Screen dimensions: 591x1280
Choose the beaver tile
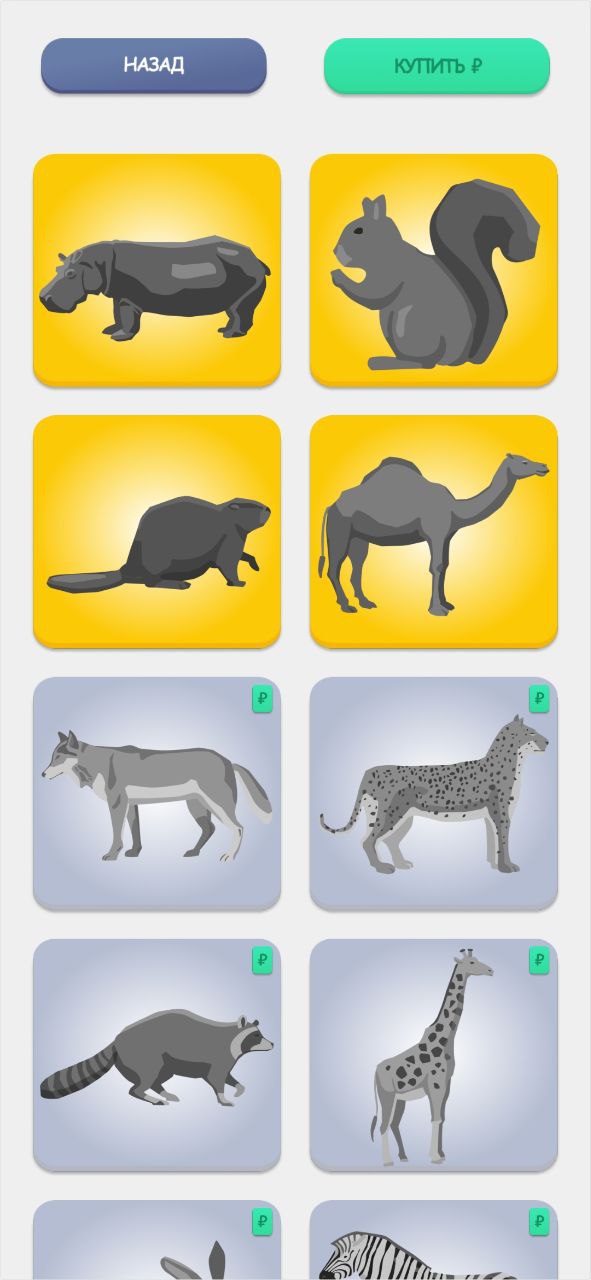point(157,531)
